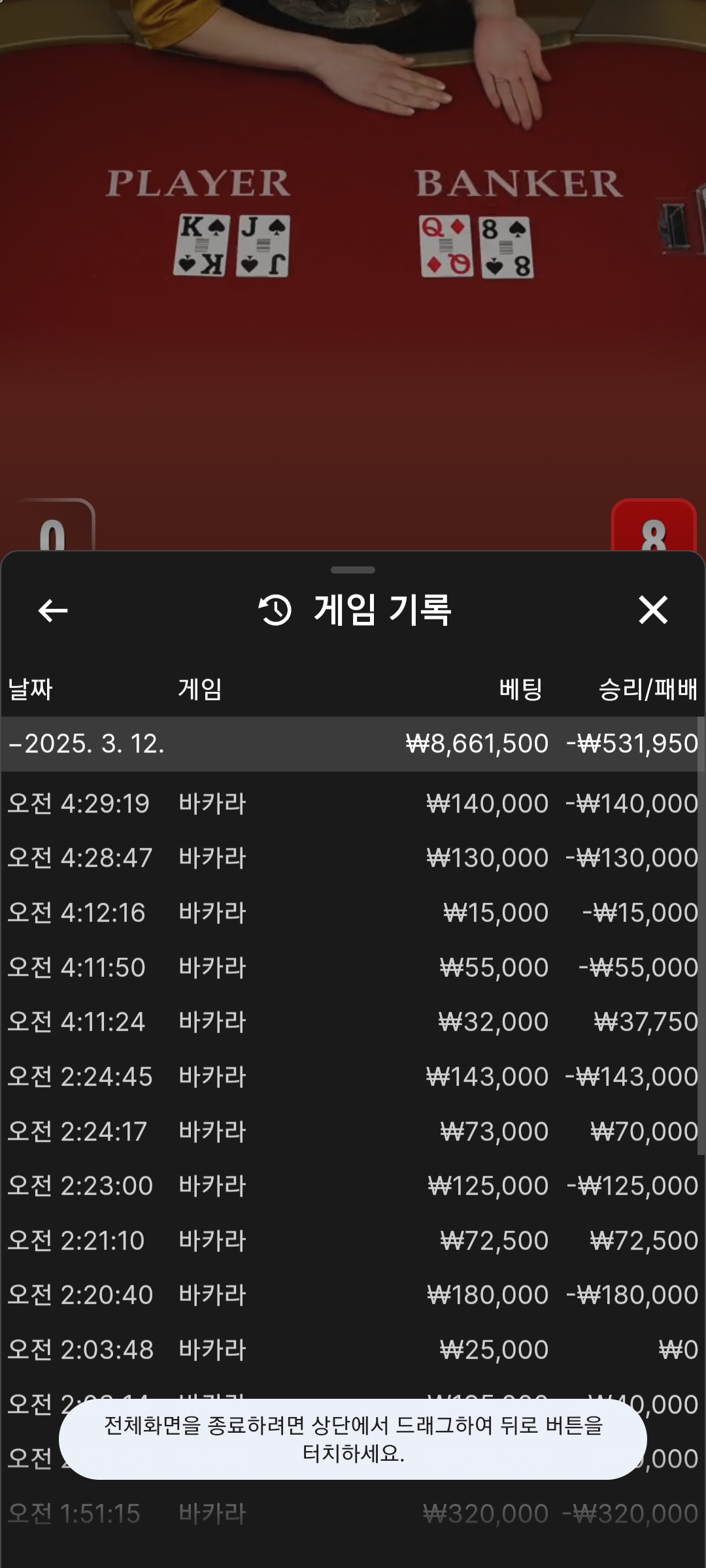Go back using the arrow beside 게임 기록

53,611
